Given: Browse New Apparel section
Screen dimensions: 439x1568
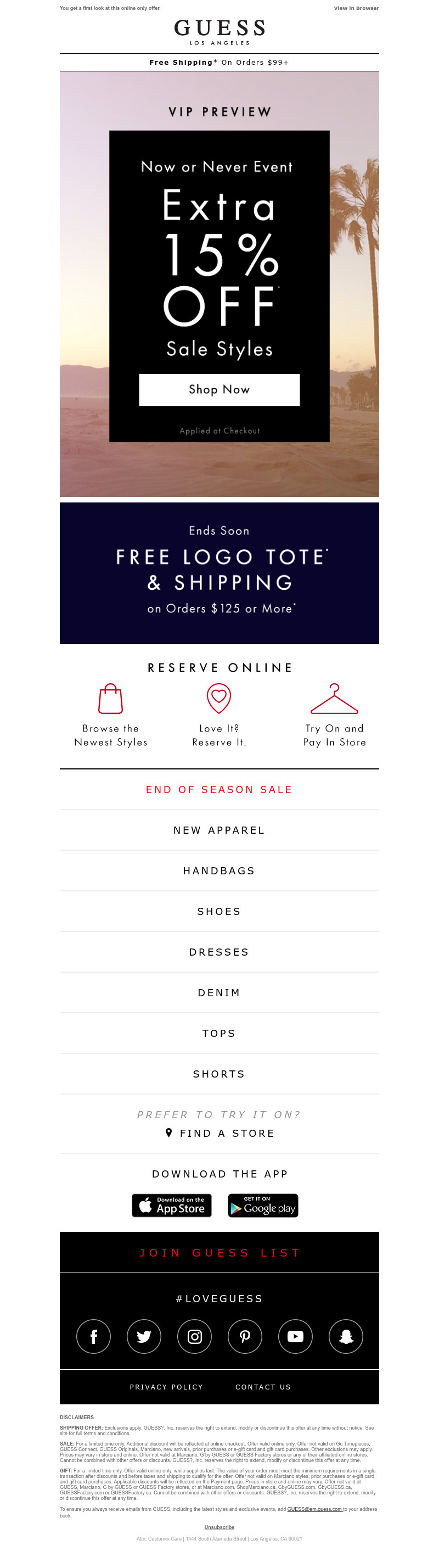Looking at the screenshot, I should (x=219, y=830).
